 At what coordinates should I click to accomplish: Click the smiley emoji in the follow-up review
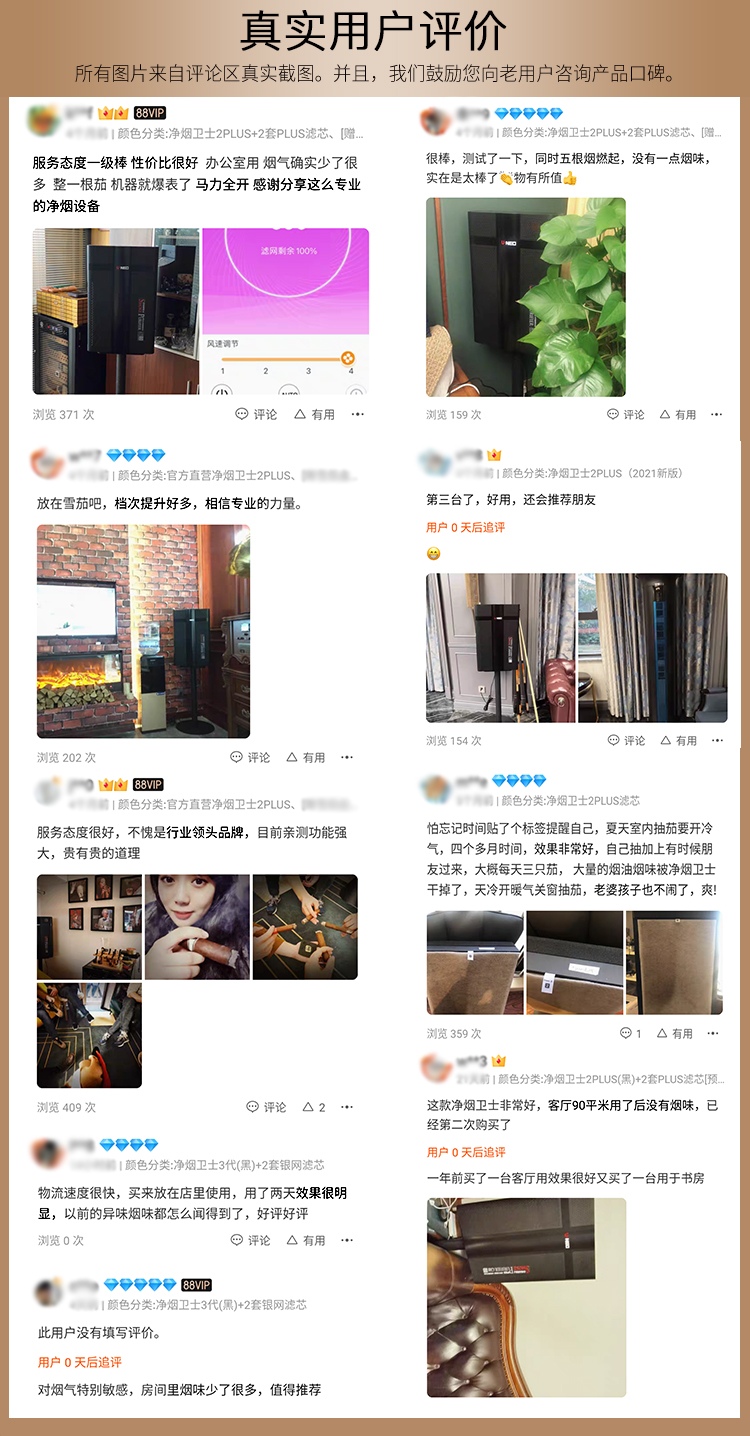point(432,551)
